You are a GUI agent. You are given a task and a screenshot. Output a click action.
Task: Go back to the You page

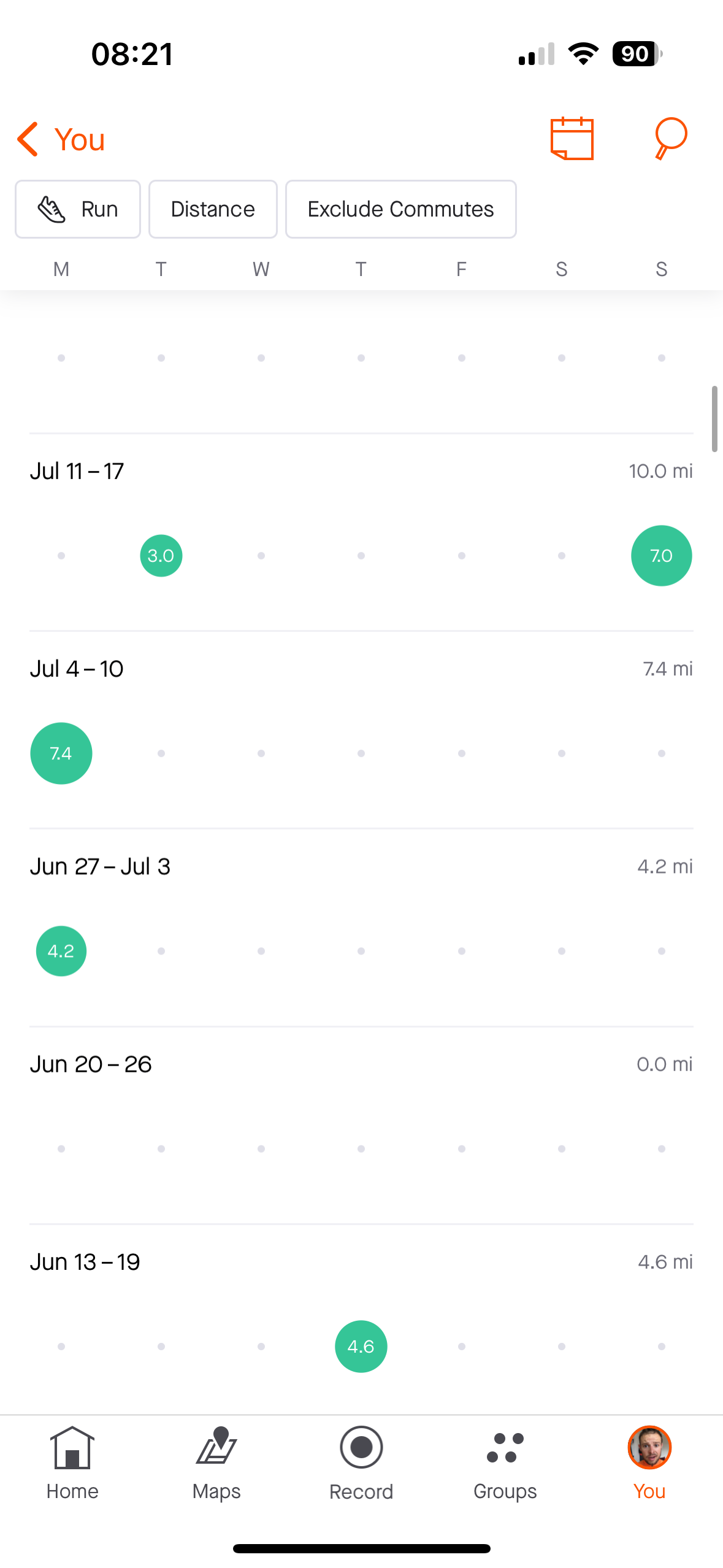pos(61,139)
